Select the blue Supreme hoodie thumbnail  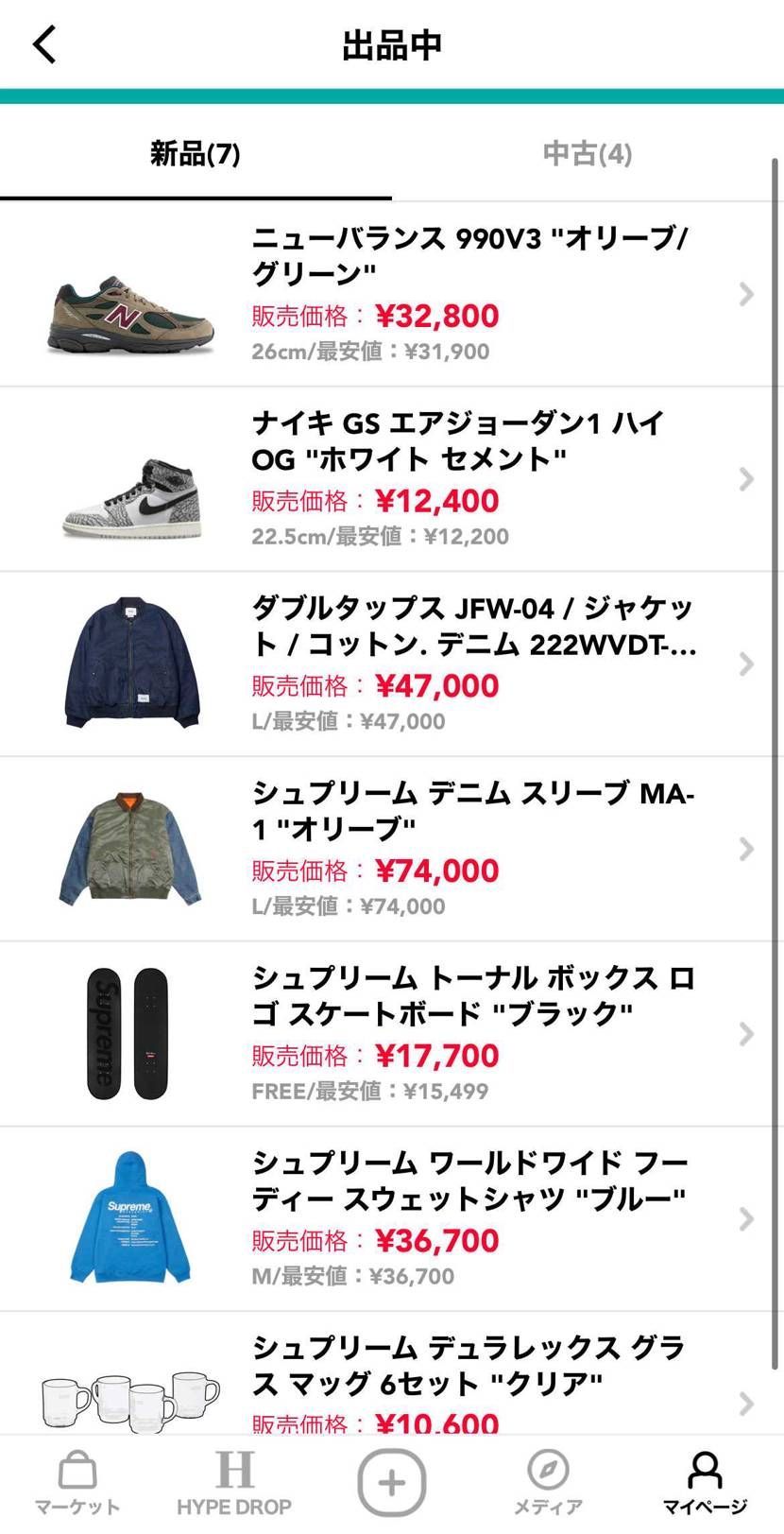pyautogui.click(x=128, y=1219)
